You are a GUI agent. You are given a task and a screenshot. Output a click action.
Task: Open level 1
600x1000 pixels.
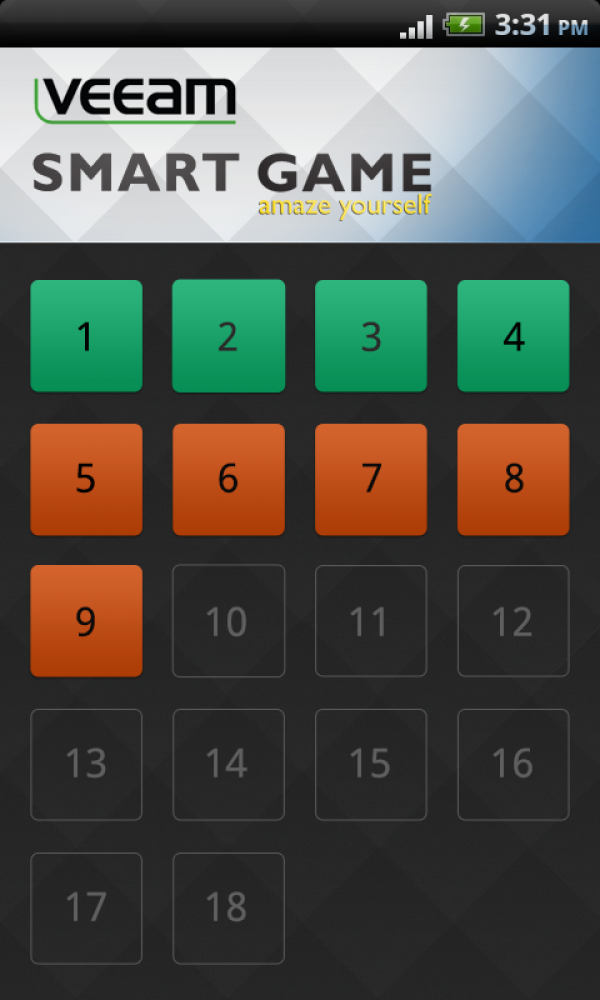[x=86, y=335]
